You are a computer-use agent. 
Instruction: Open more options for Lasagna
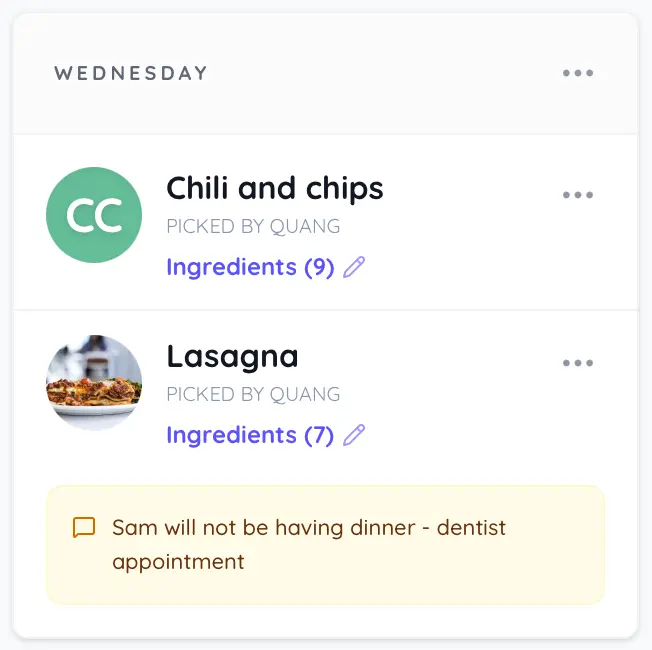coord(578,363)
